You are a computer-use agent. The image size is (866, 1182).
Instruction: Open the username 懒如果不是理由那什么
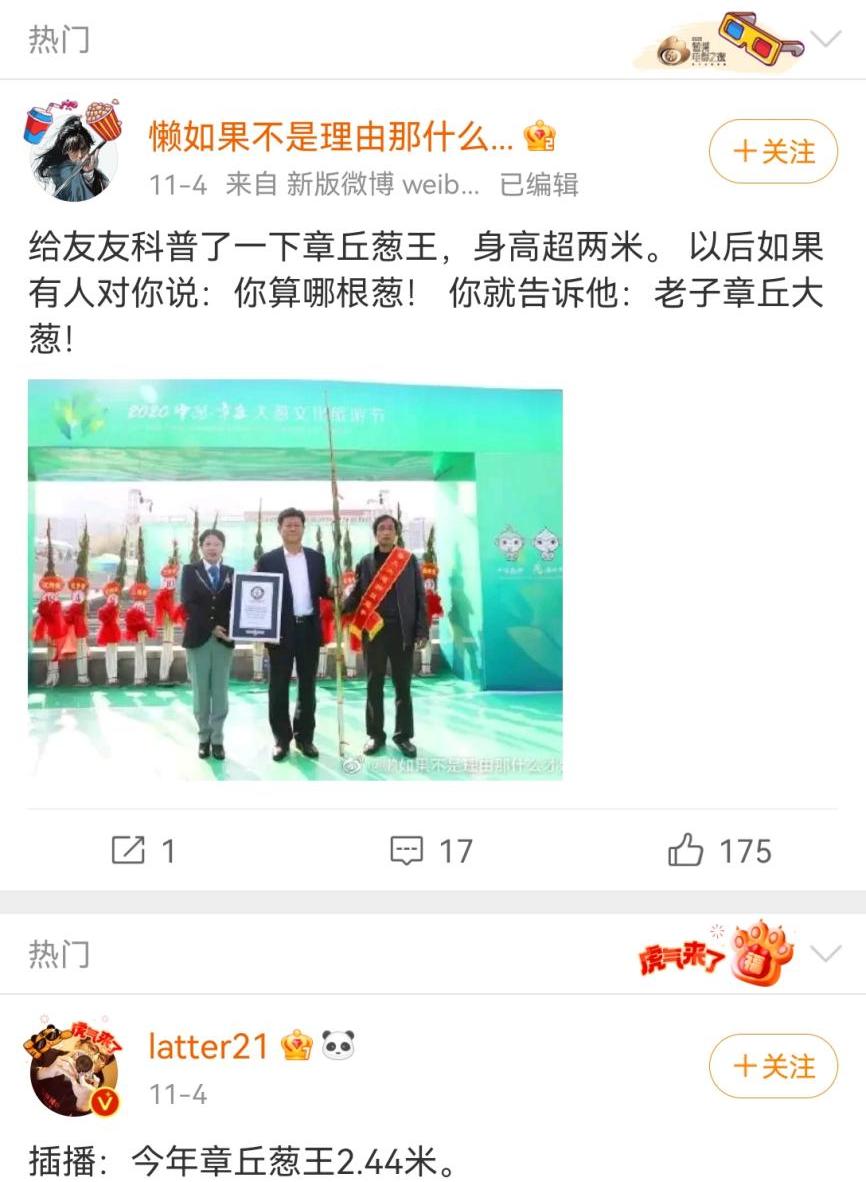(x=330, y=135)
